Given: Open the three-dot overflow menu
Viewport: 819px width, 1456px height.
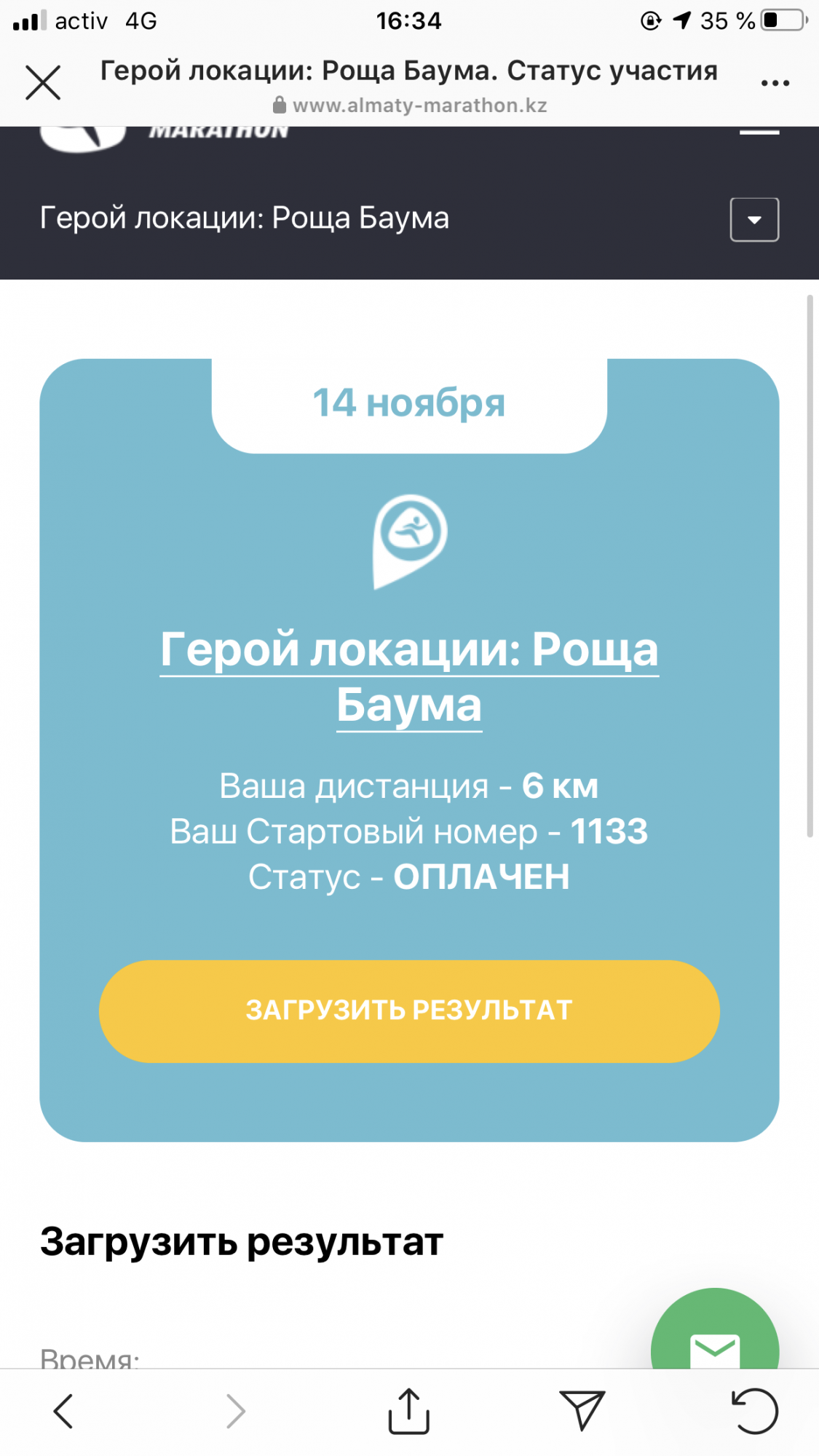Looking at the screenshot, I should pos(775,83).
